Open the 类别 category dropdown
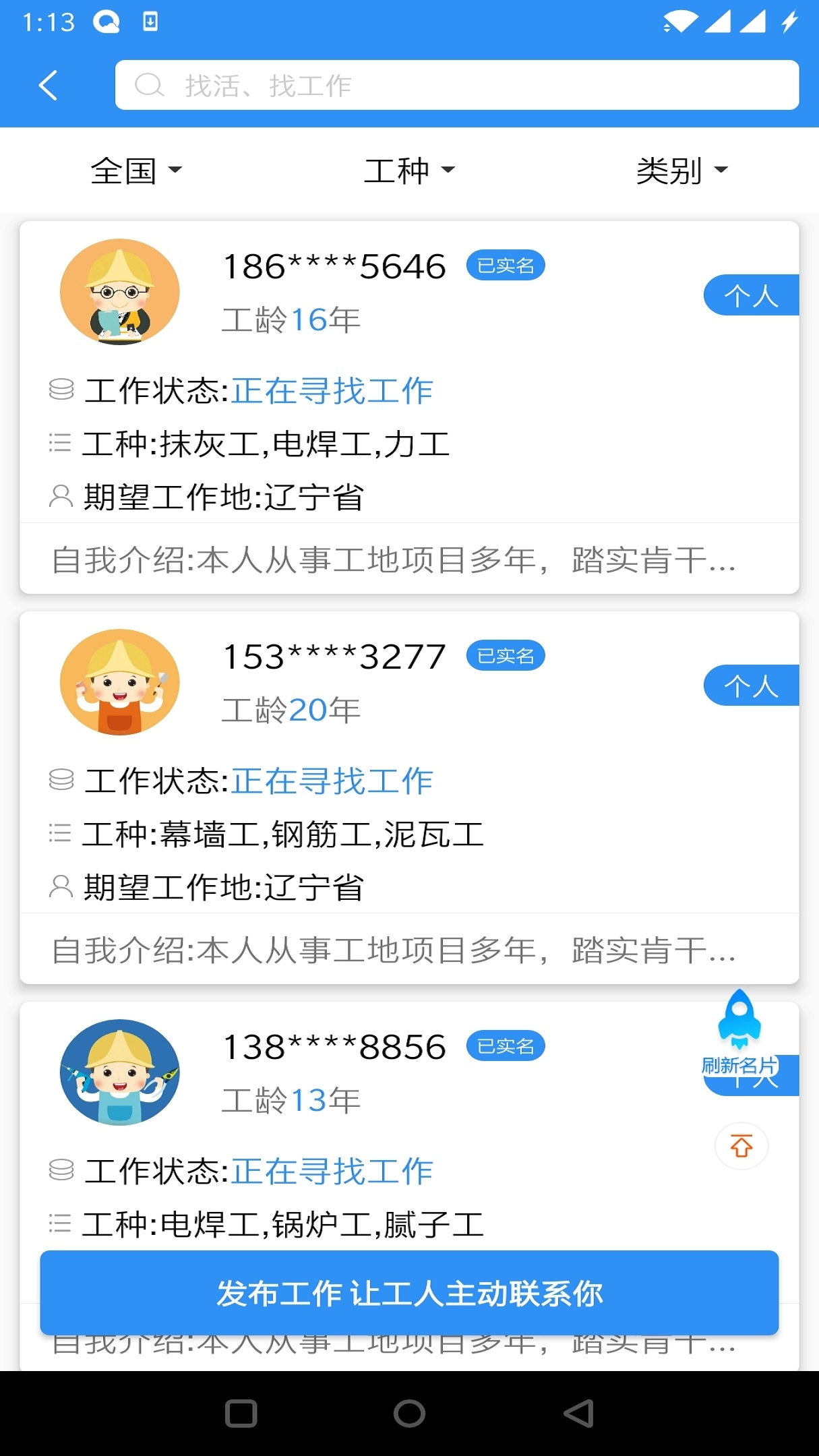This screenshot has height=1456, width=819. (x=682, y=170)
